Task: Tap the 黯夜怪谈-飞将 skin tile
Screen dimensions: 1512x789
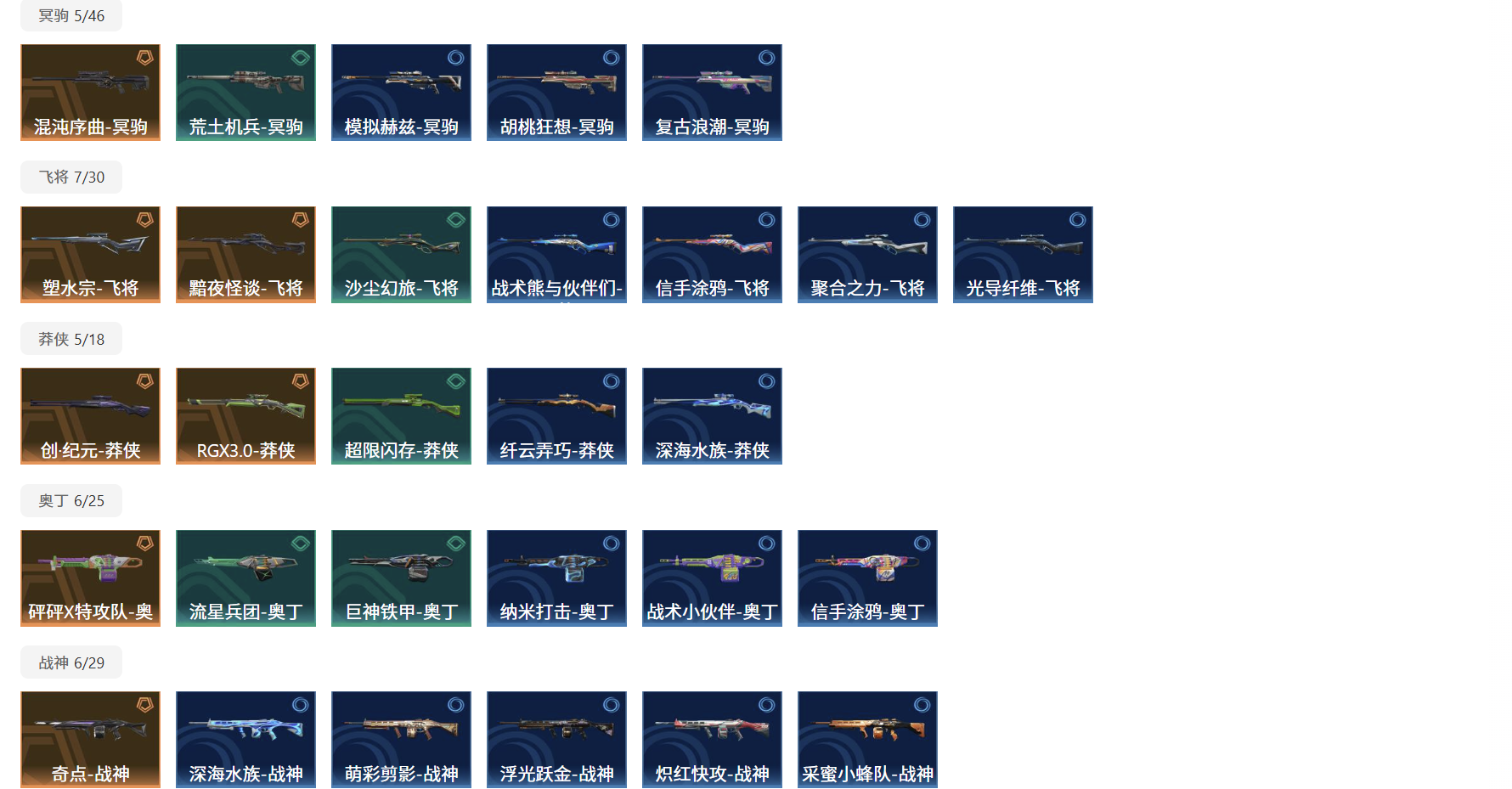Action: click(245, 255)
